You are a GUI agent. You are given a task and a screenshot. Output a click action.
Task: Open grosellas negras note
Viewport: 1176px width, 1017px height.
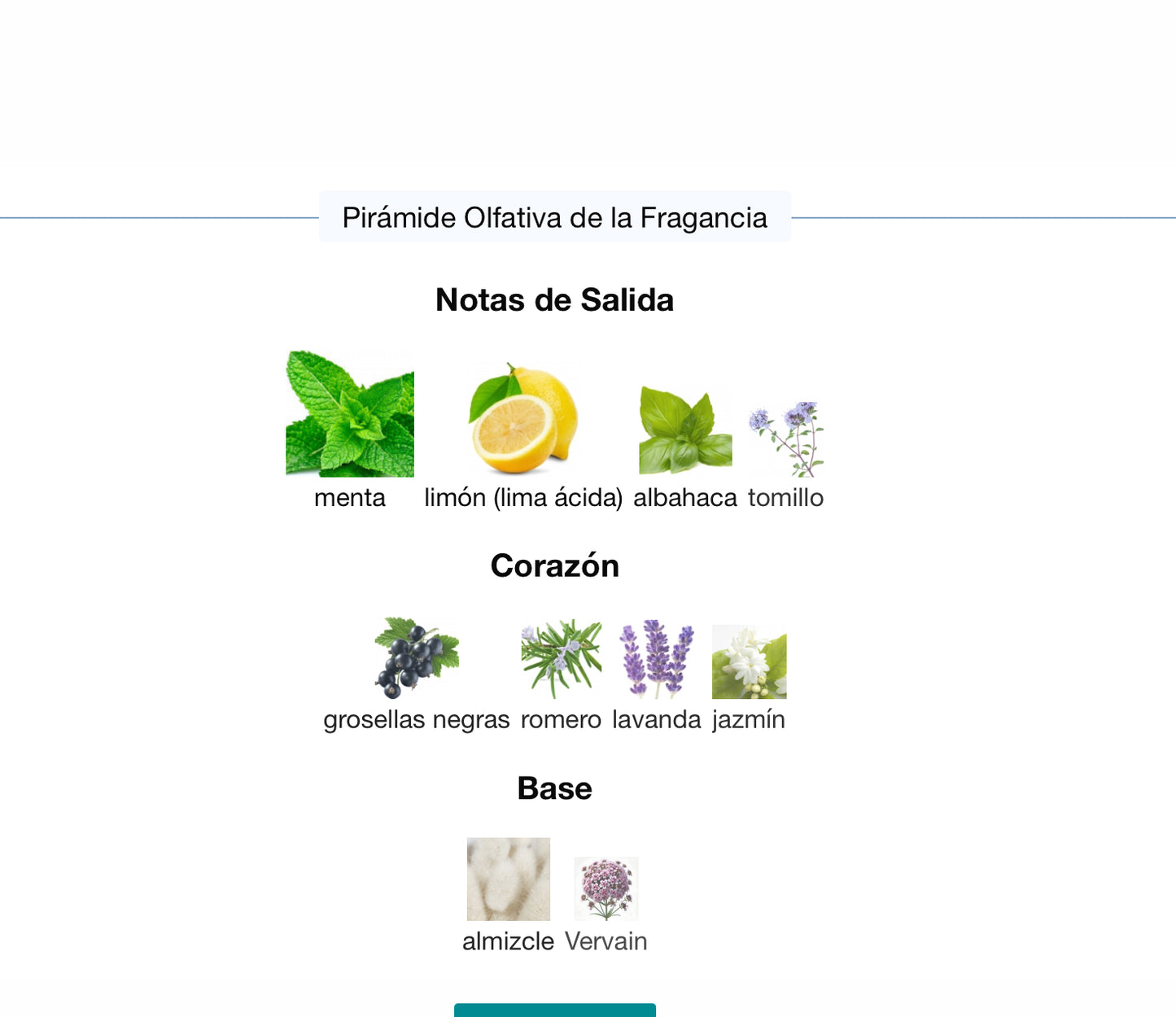coord(417,659)
